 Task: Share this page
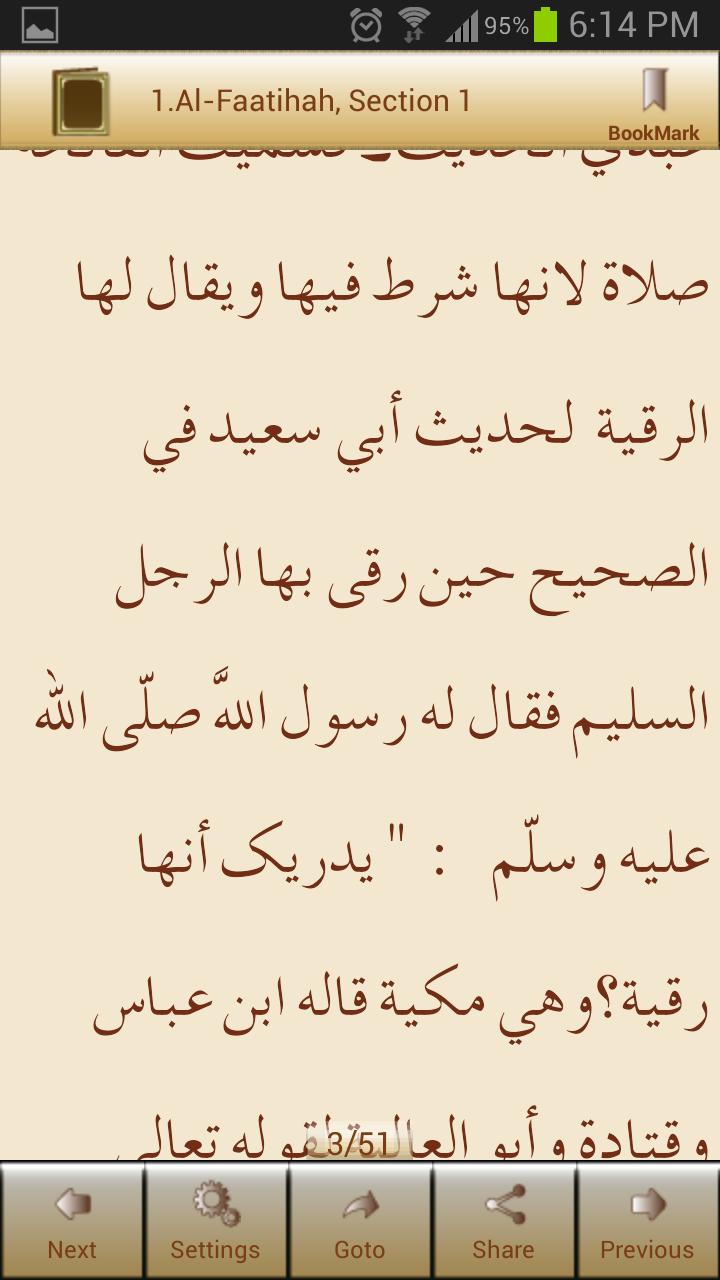coord(503,1222)
